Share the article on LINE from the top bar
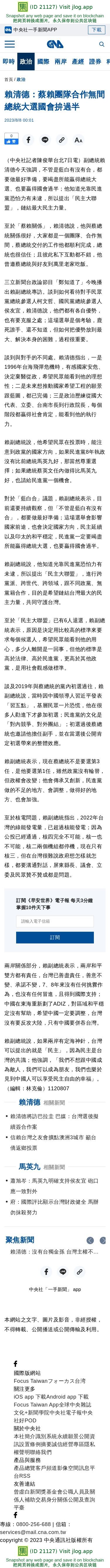Image resolution: width=110 pixels, height=1568 pixels. (45, 140)
